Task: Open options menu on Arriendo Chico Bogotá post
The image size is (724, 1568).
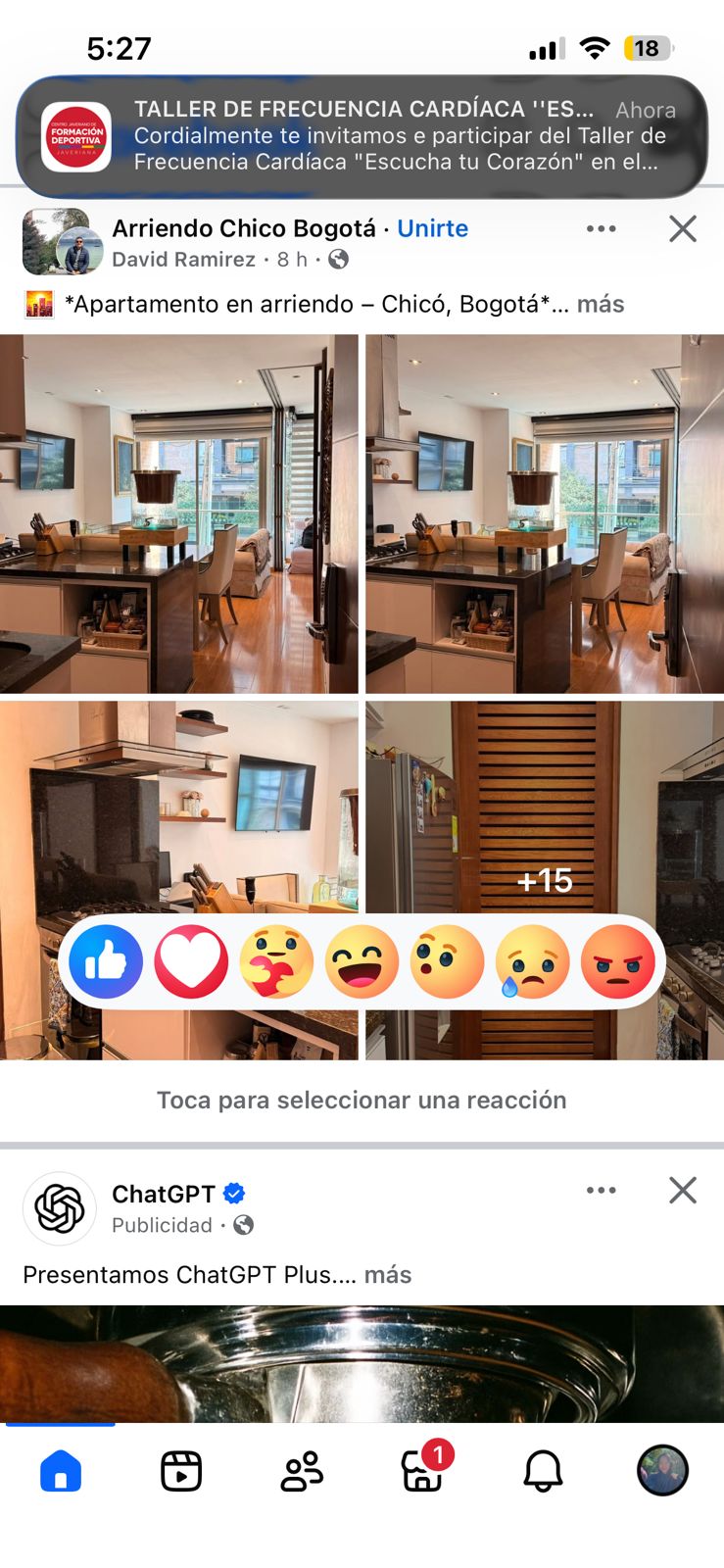Action: [x=601, y=228]
